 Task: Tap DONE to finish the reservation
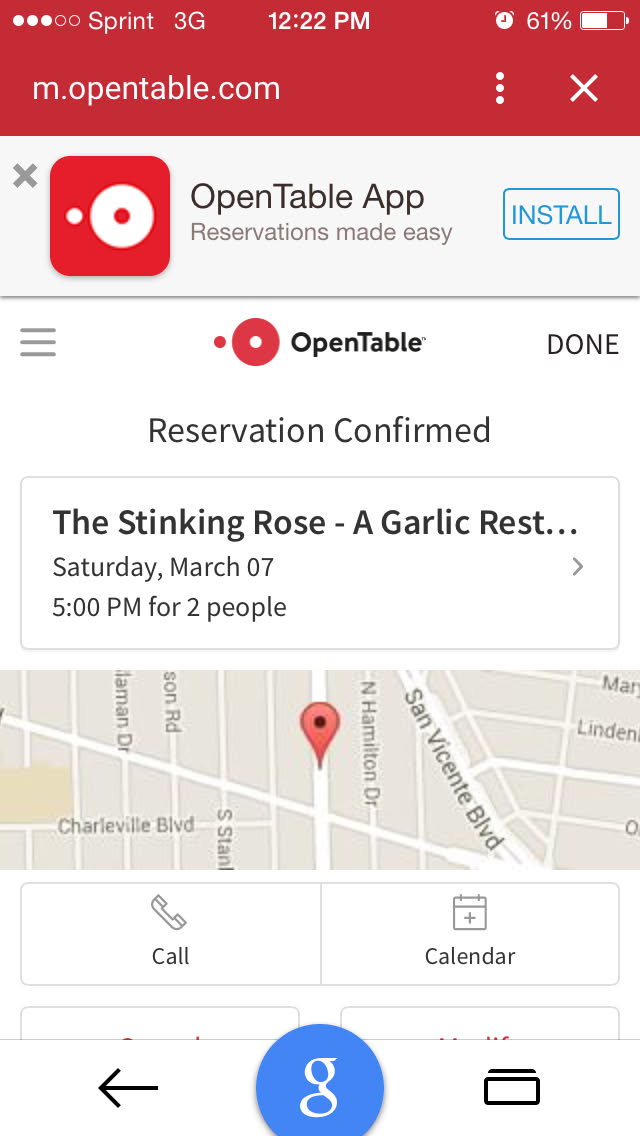[x=582, y=344]
